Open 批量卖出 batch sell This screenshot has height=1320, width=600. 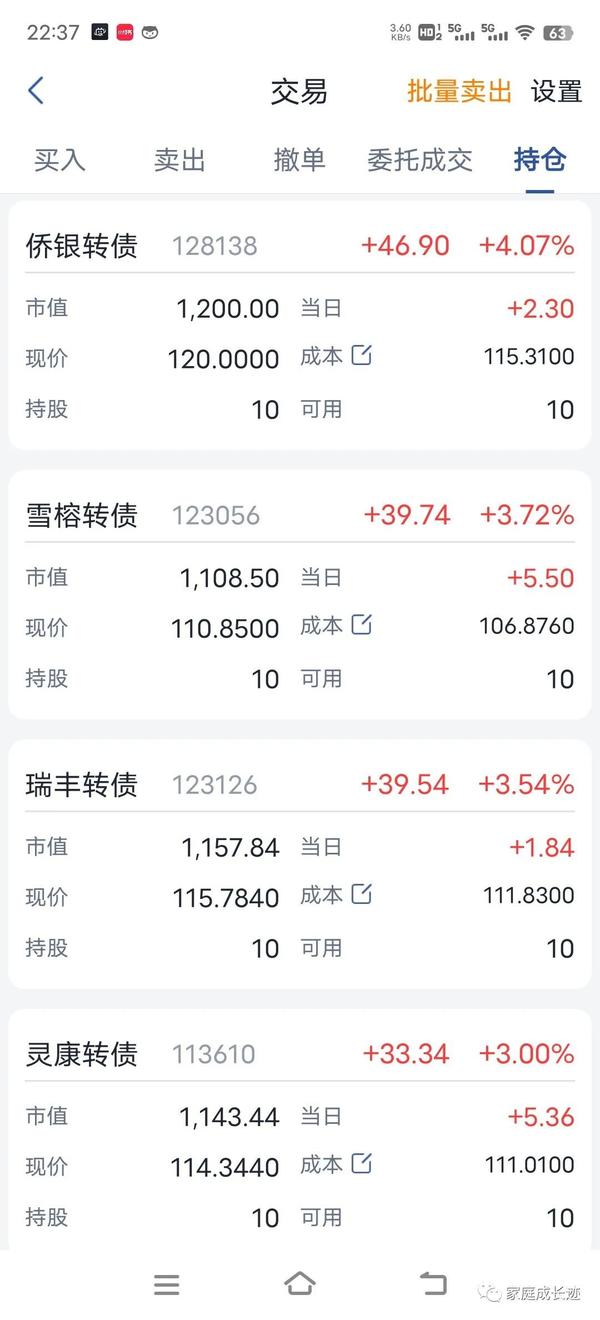pyautogui.click(x=459, y=91)
